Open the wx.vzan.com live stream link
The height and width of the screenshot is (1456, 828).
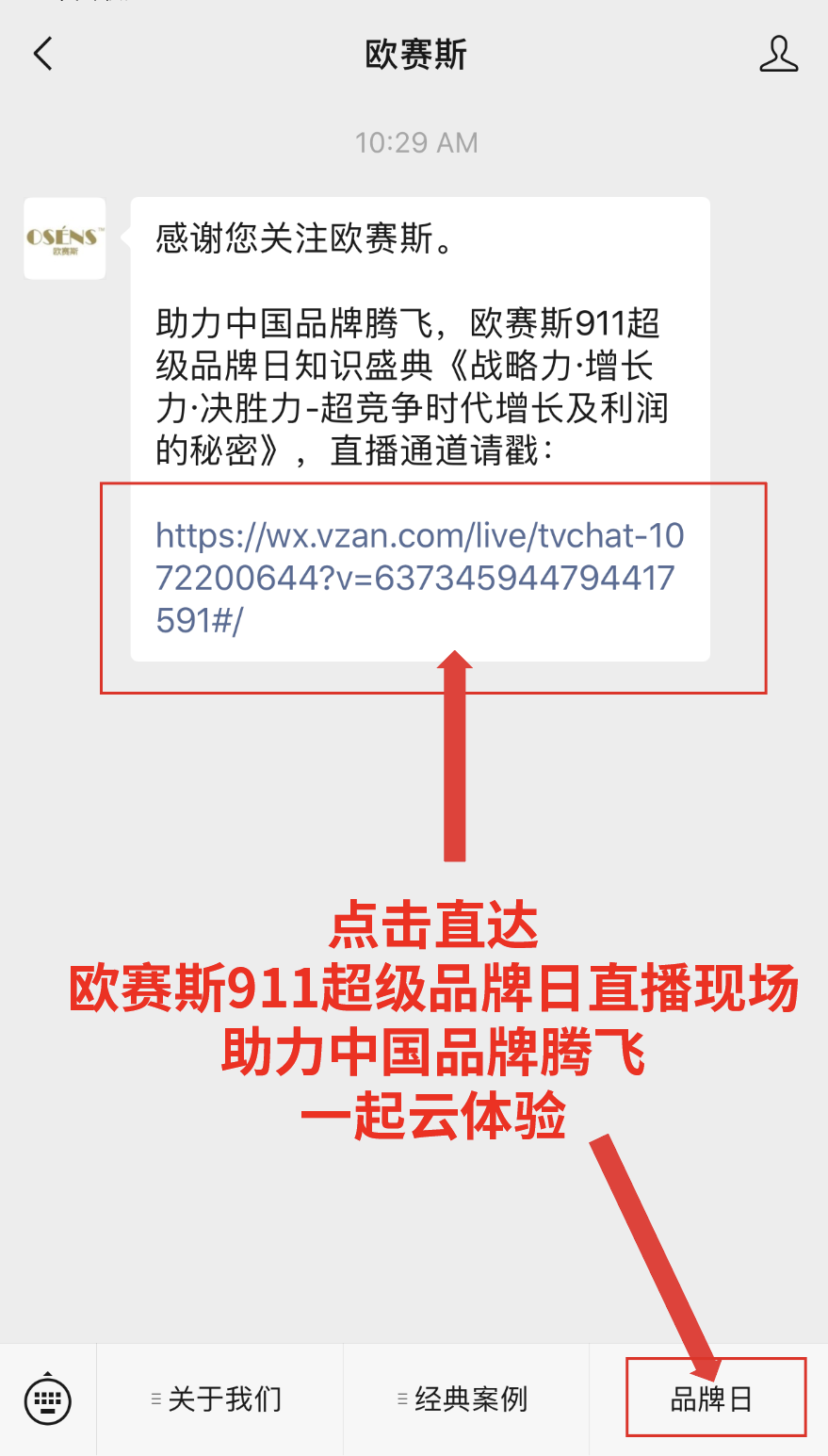421,575
